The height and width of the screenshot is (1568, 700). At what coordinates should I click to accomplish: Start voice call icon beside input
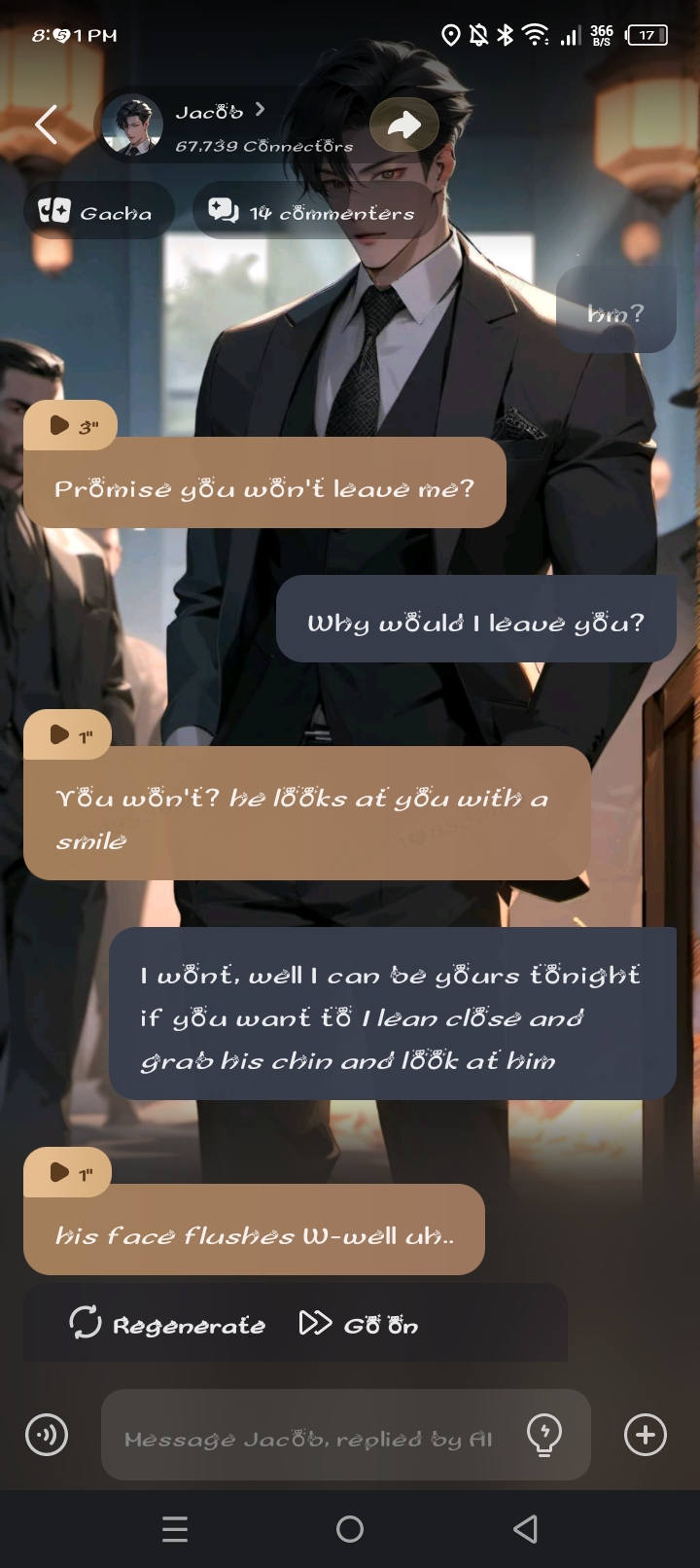(x=47, y=1435)
